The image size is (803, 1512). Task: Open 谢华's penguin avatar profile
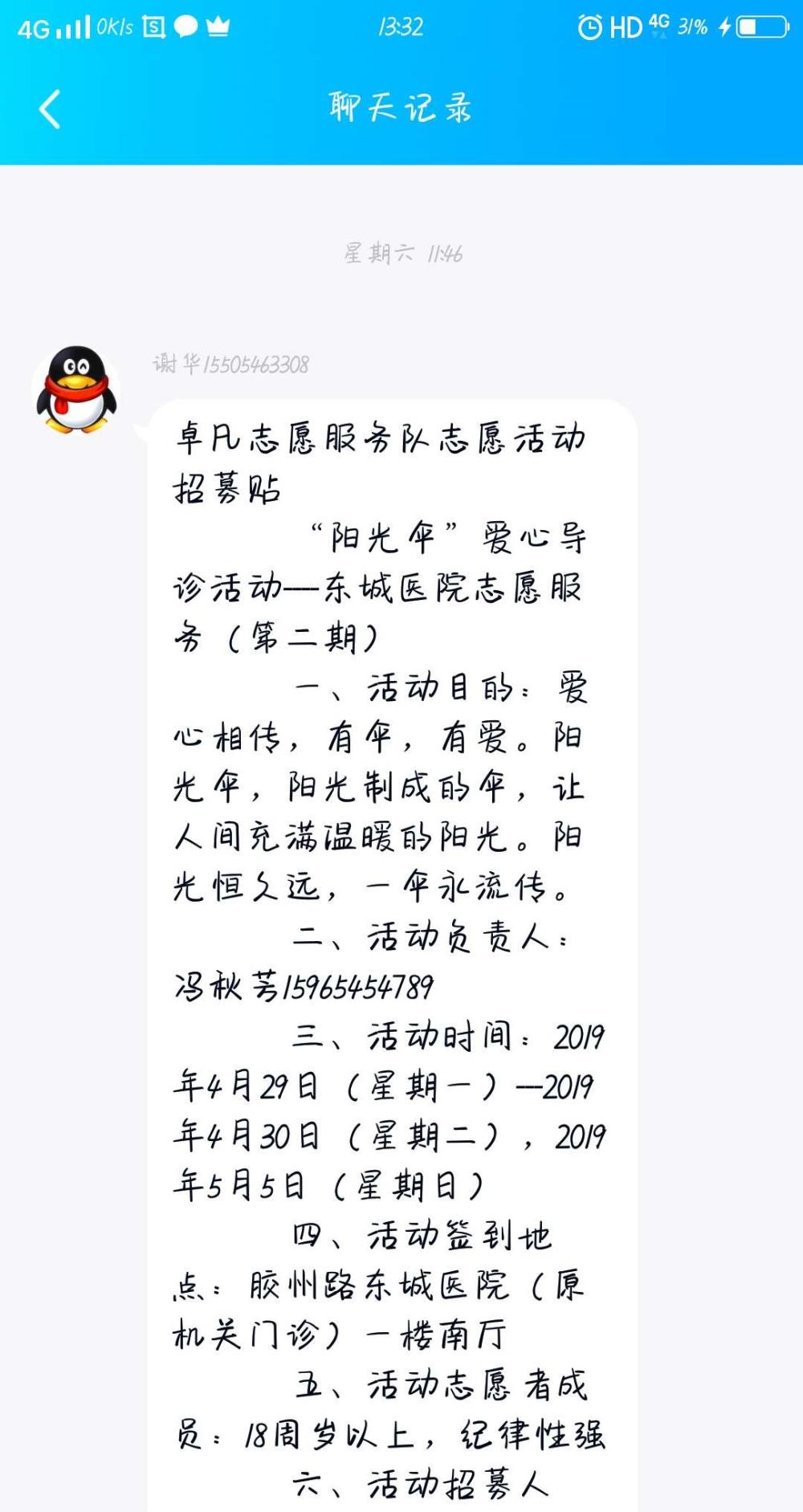(76, 390)
